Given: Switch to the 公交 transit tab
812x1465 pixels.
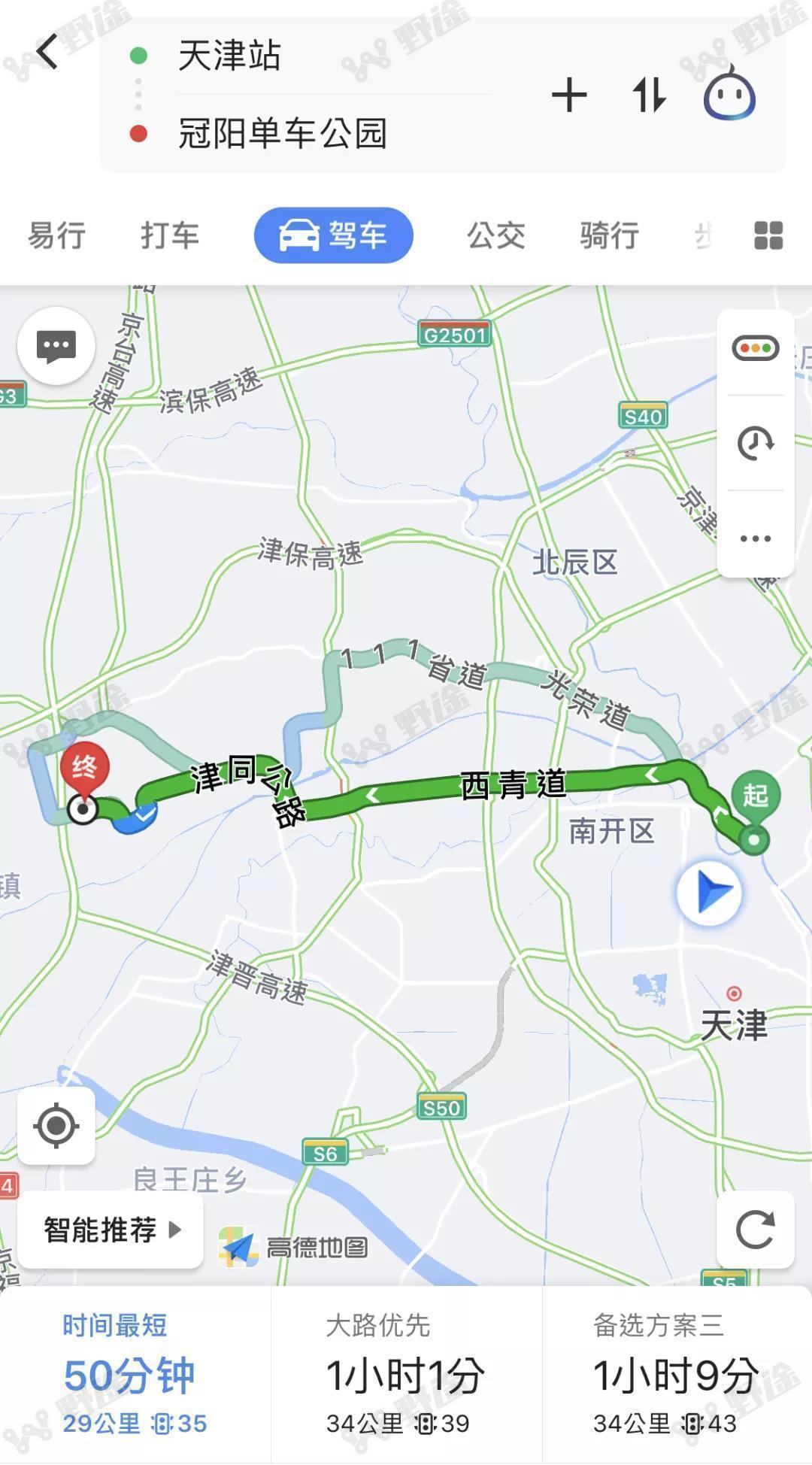Looking at the screenshot, I should (496, 235).
